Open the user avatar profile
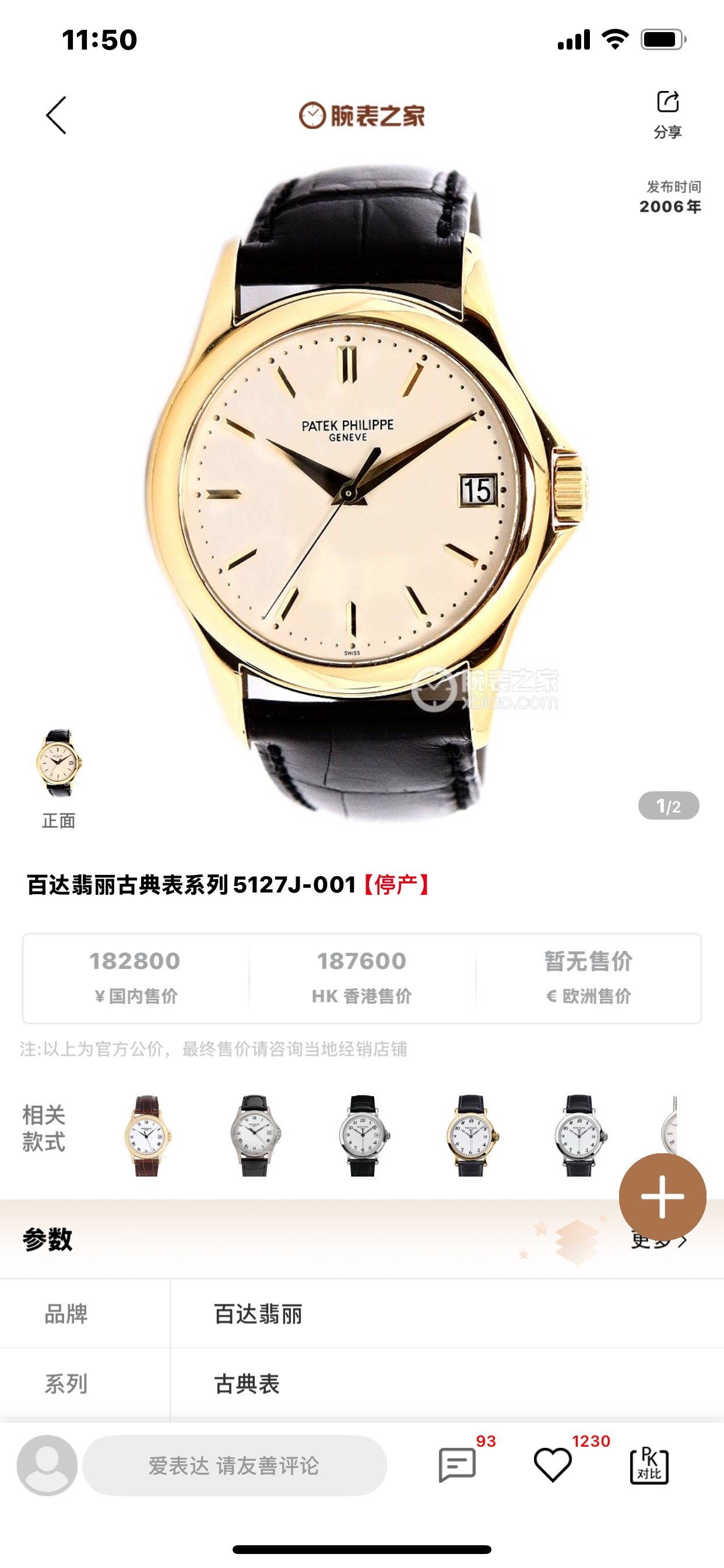Image resolution: width=724 pixels, height=1568 pixels. (x=47, y=1465)
